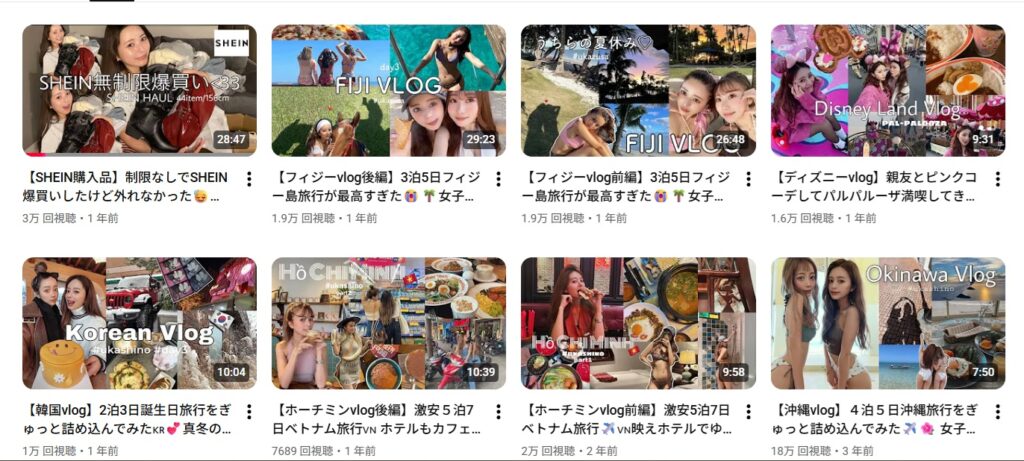The width and height of the screenshot is (1024, 461).
Task: Show the menu for フィジーvlog後編
Action: 498,179
